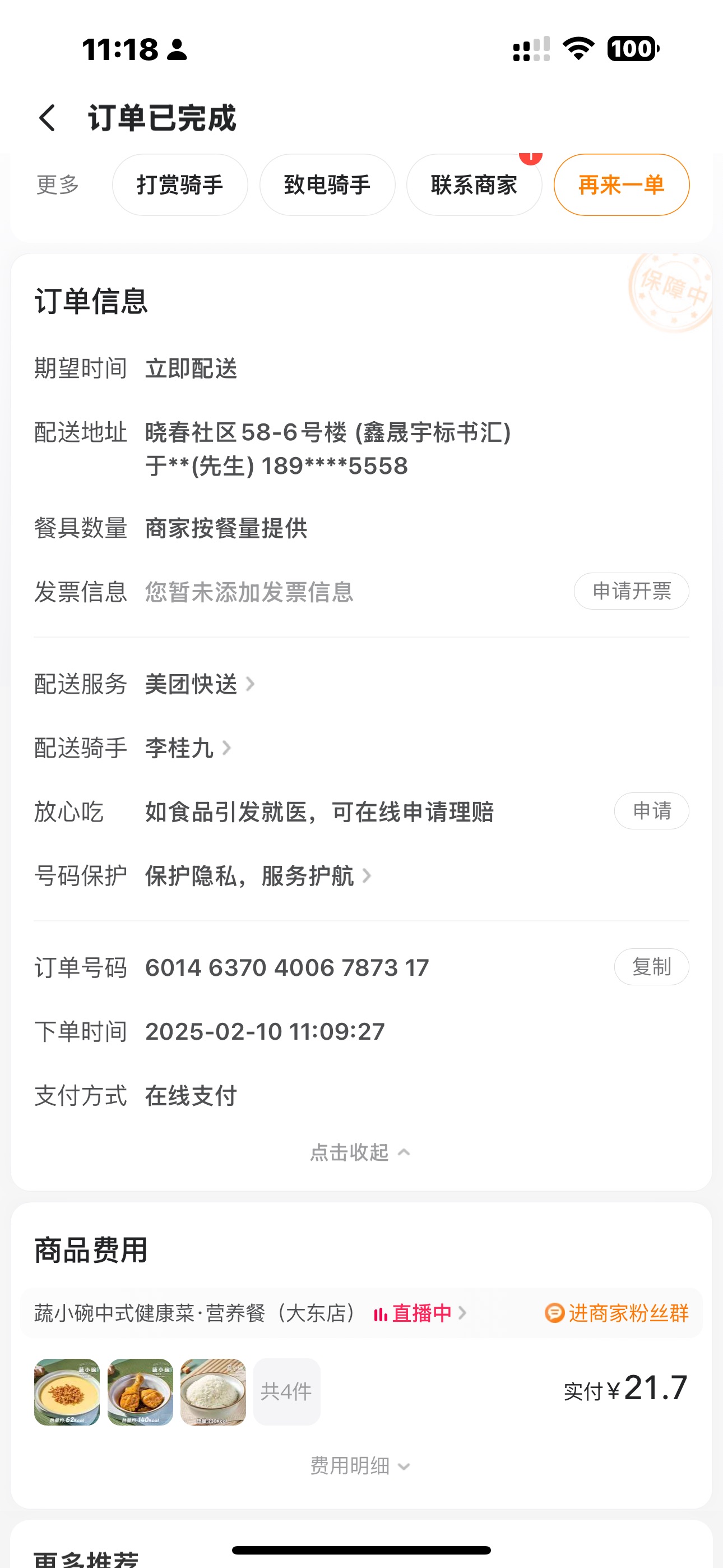Viewport: 723px width, 1568px height.
Task: Copy the order number
Action: tap(651, 967)
